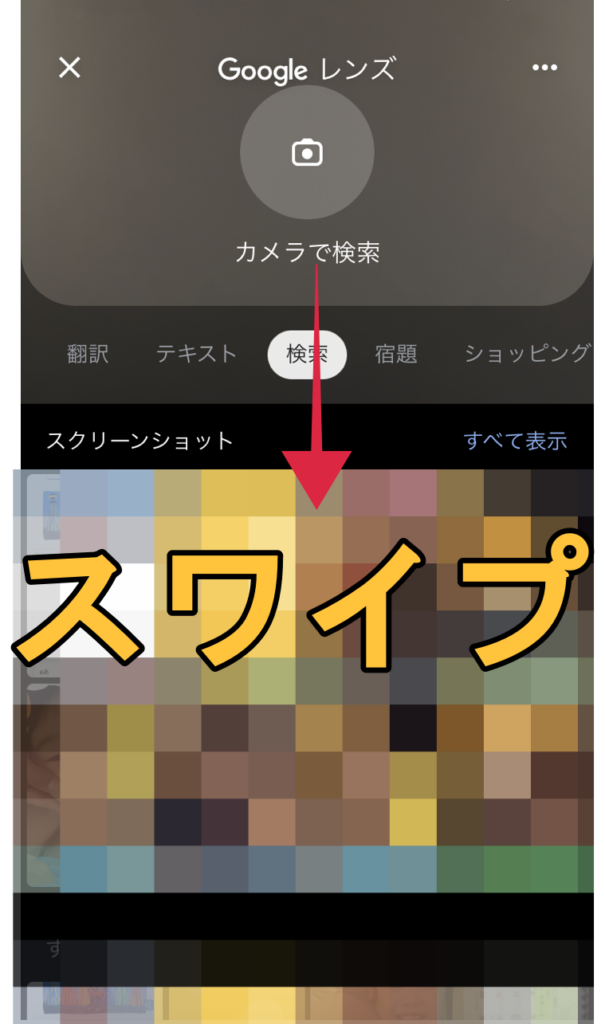Switch to the テキスト mode
The width and height of the screenshot is (605, 1024).
point(197,354)
